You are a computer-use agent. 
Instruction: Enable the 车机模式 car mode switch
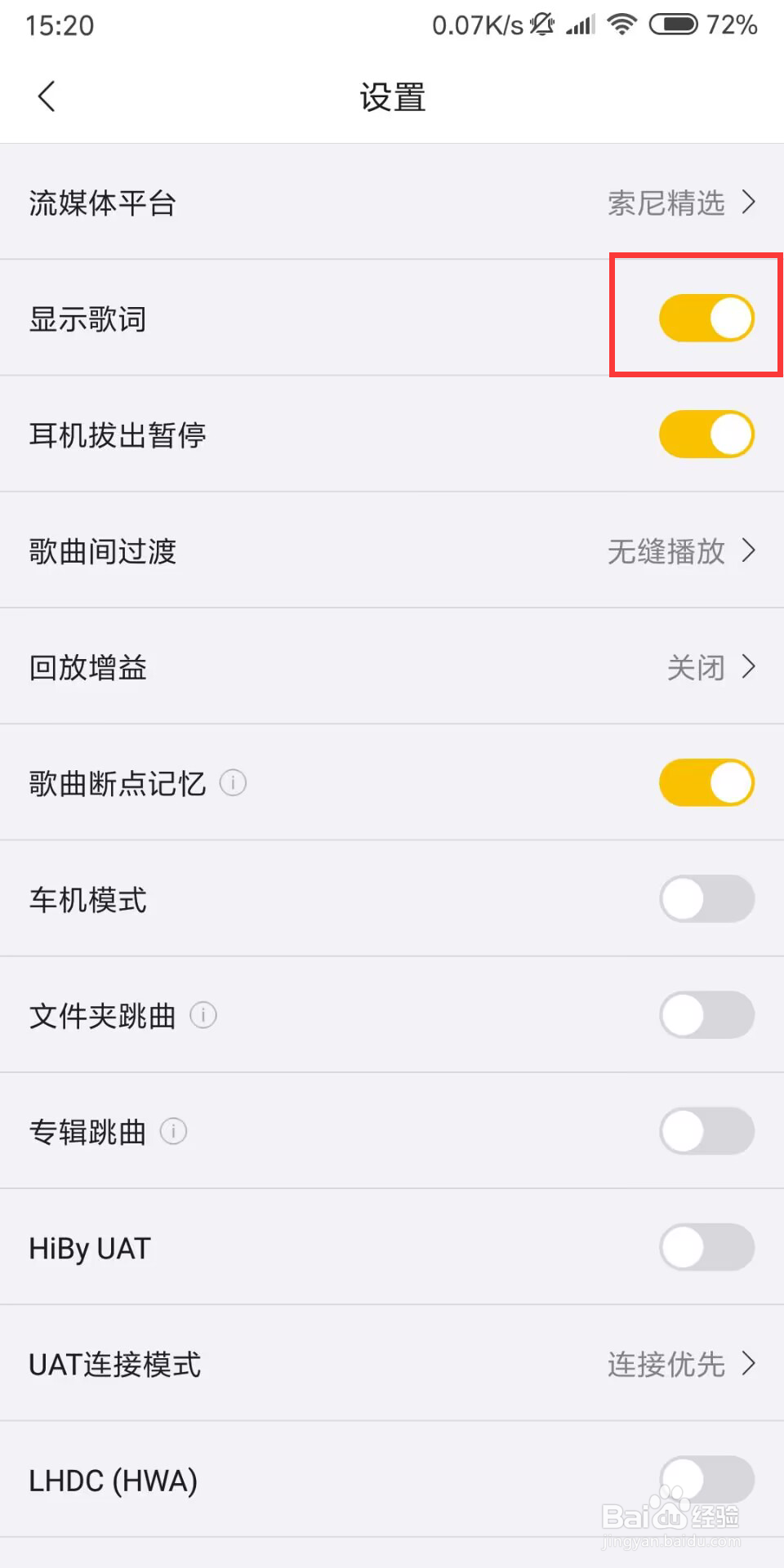coord(706,898)
